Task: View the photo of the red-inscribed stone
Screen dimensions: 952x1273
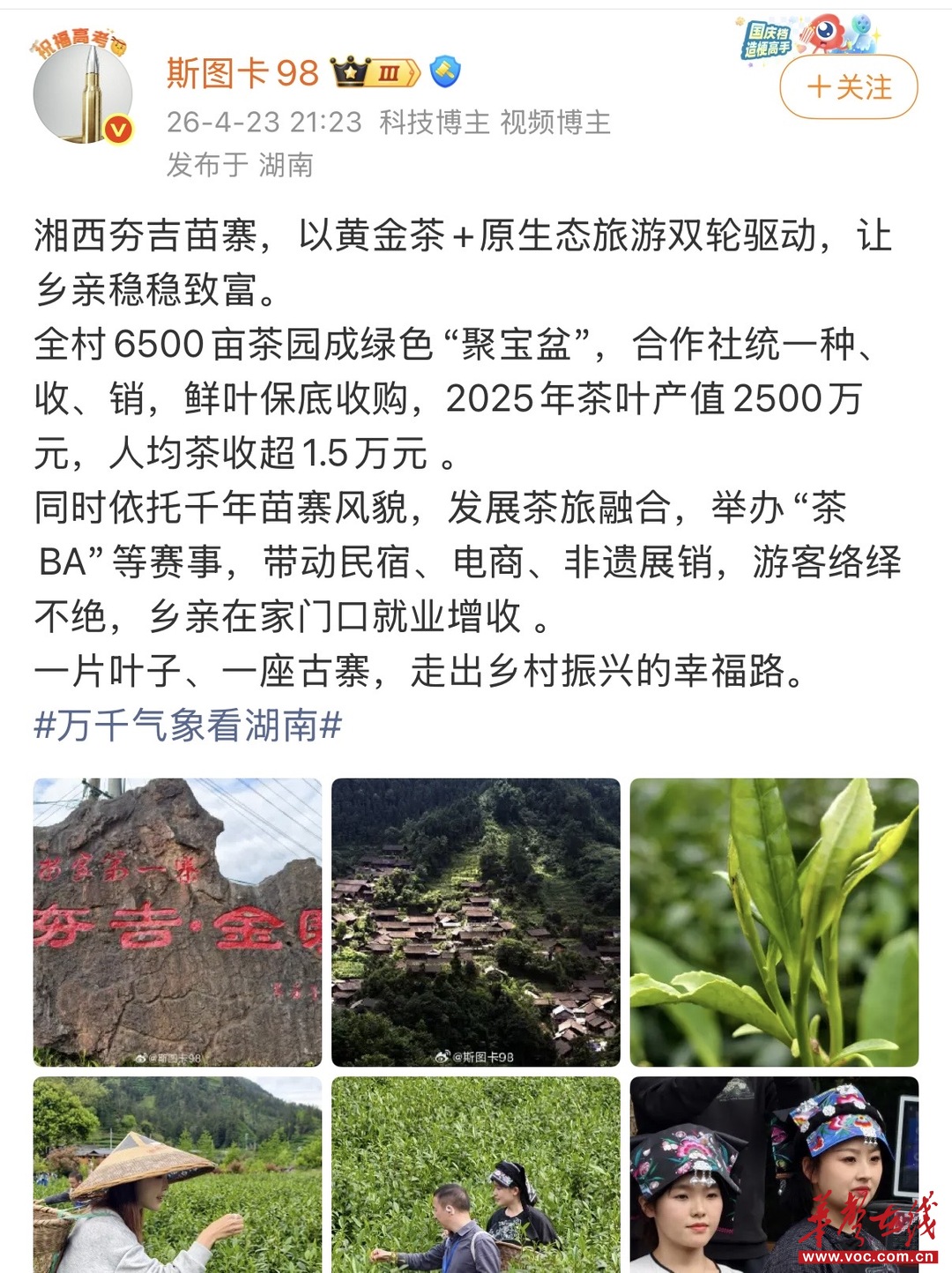Action: [x=177, y=922]
